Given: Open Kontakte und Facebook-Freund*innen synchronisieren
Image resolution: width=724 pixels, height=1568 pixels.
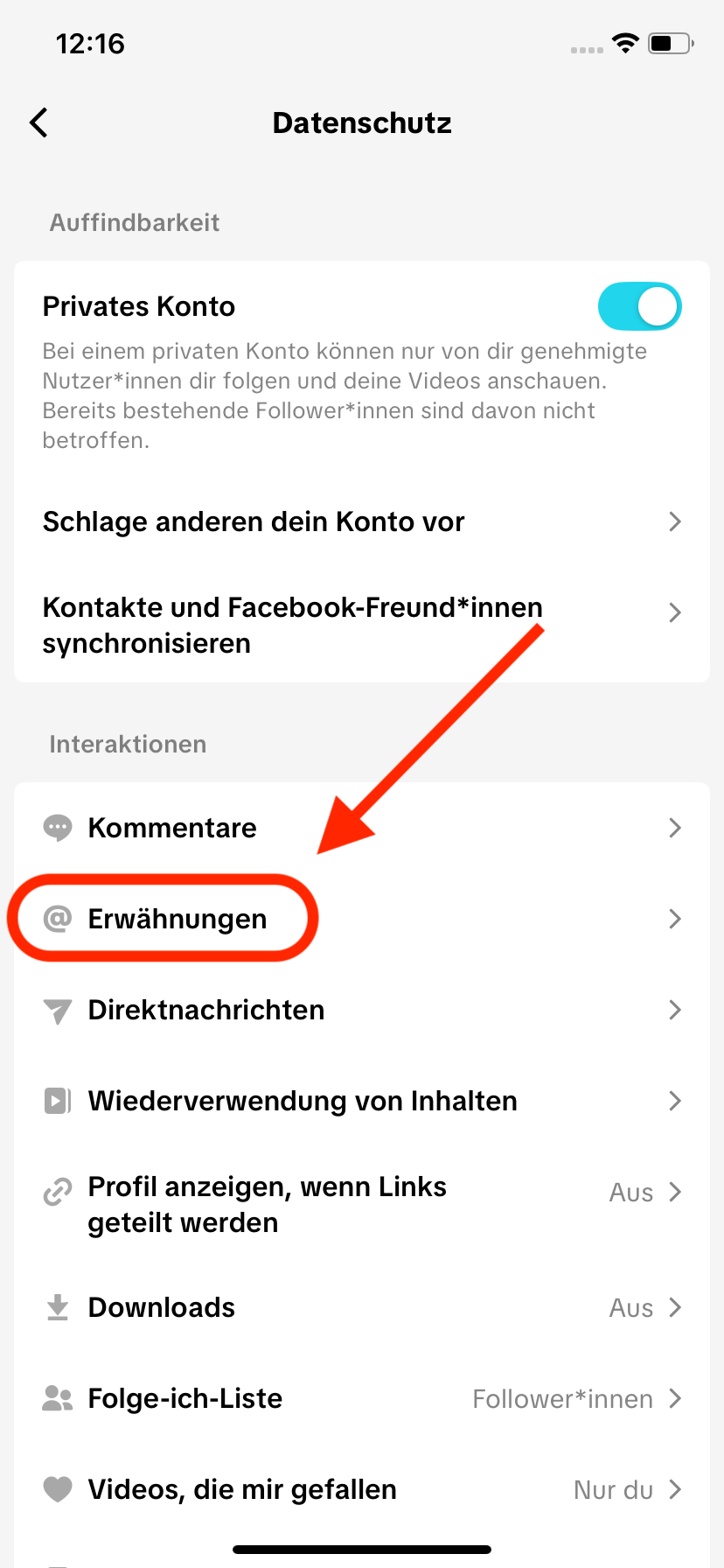Looking at the screenshot, I should click(x=362, y=625).
